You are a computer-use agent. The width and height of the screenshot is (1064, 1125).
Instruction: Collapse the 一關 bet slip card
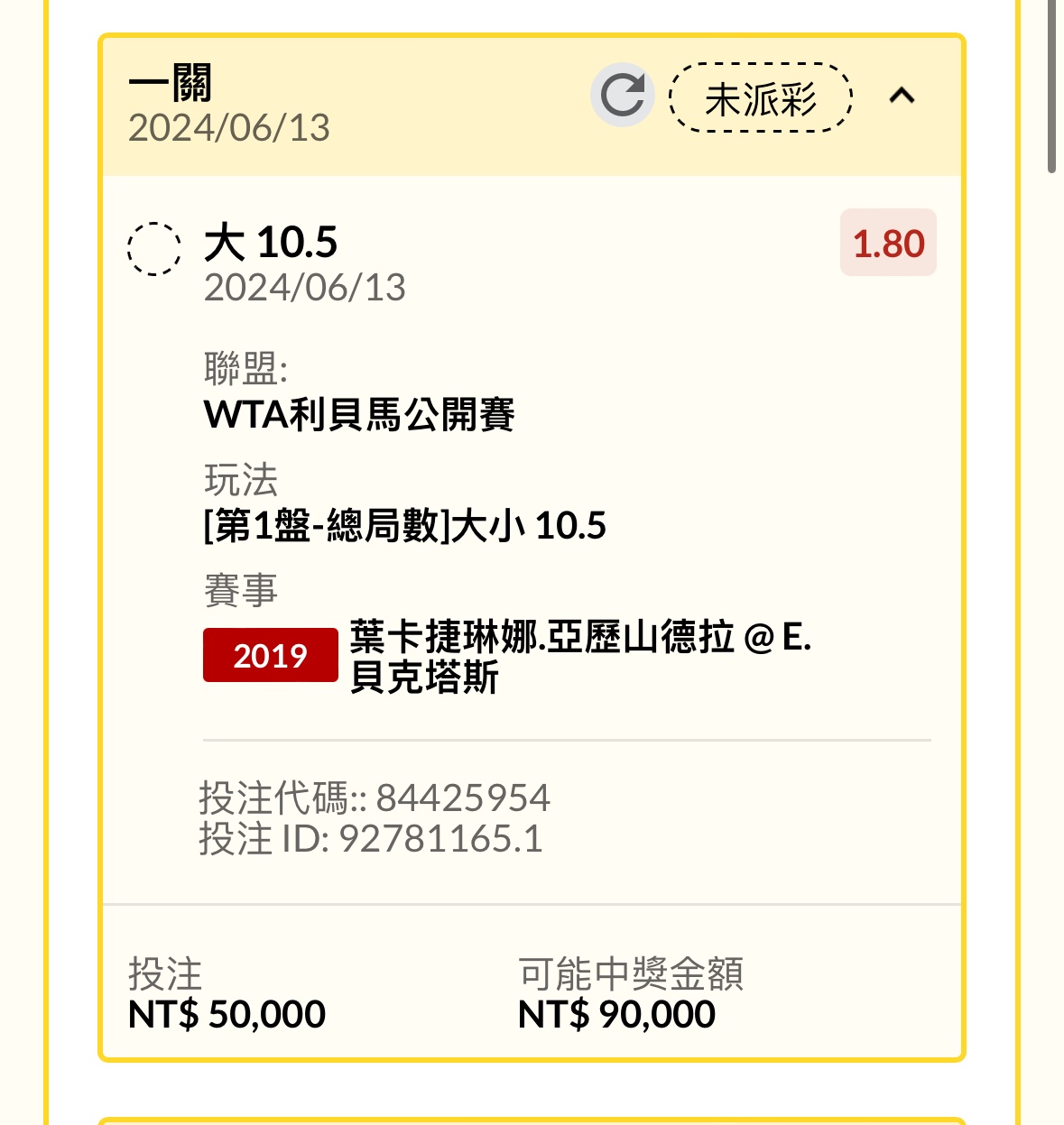[x=902, y=96]
